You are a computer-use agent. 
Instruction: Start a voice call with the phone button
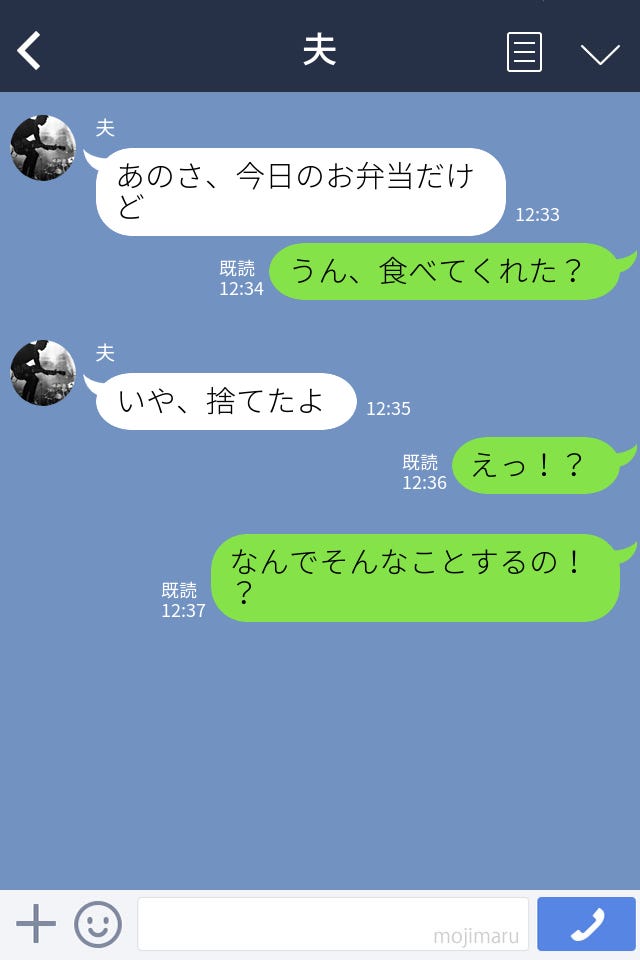586,924
